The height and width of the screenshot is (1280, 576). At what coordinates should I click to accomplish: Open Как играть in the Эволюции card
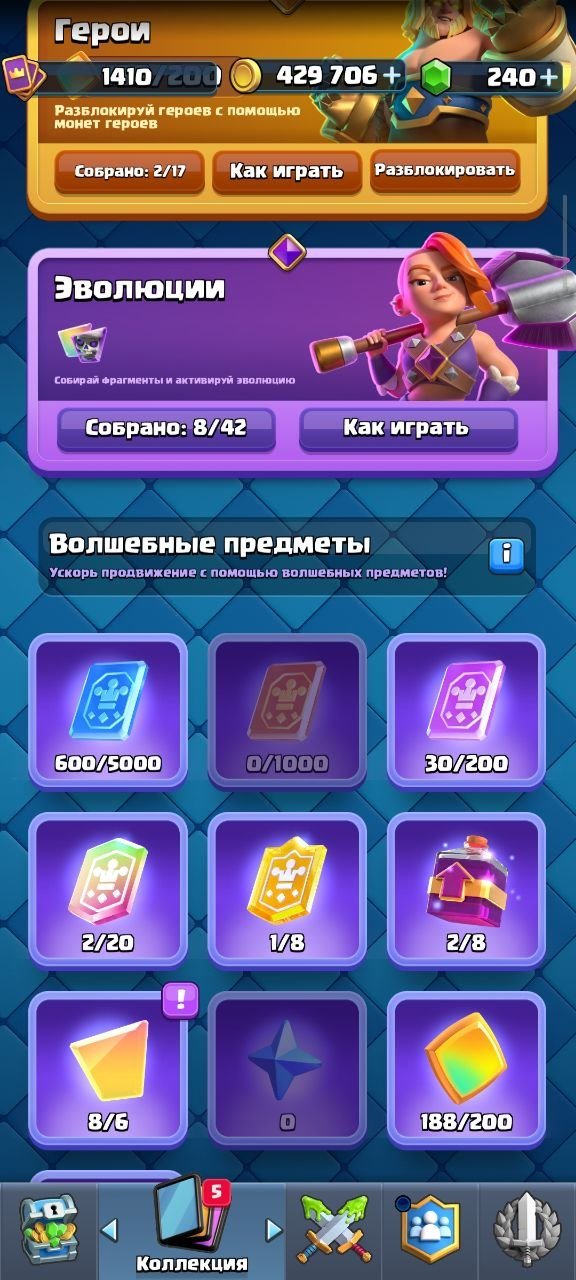[x=406, y=428]
